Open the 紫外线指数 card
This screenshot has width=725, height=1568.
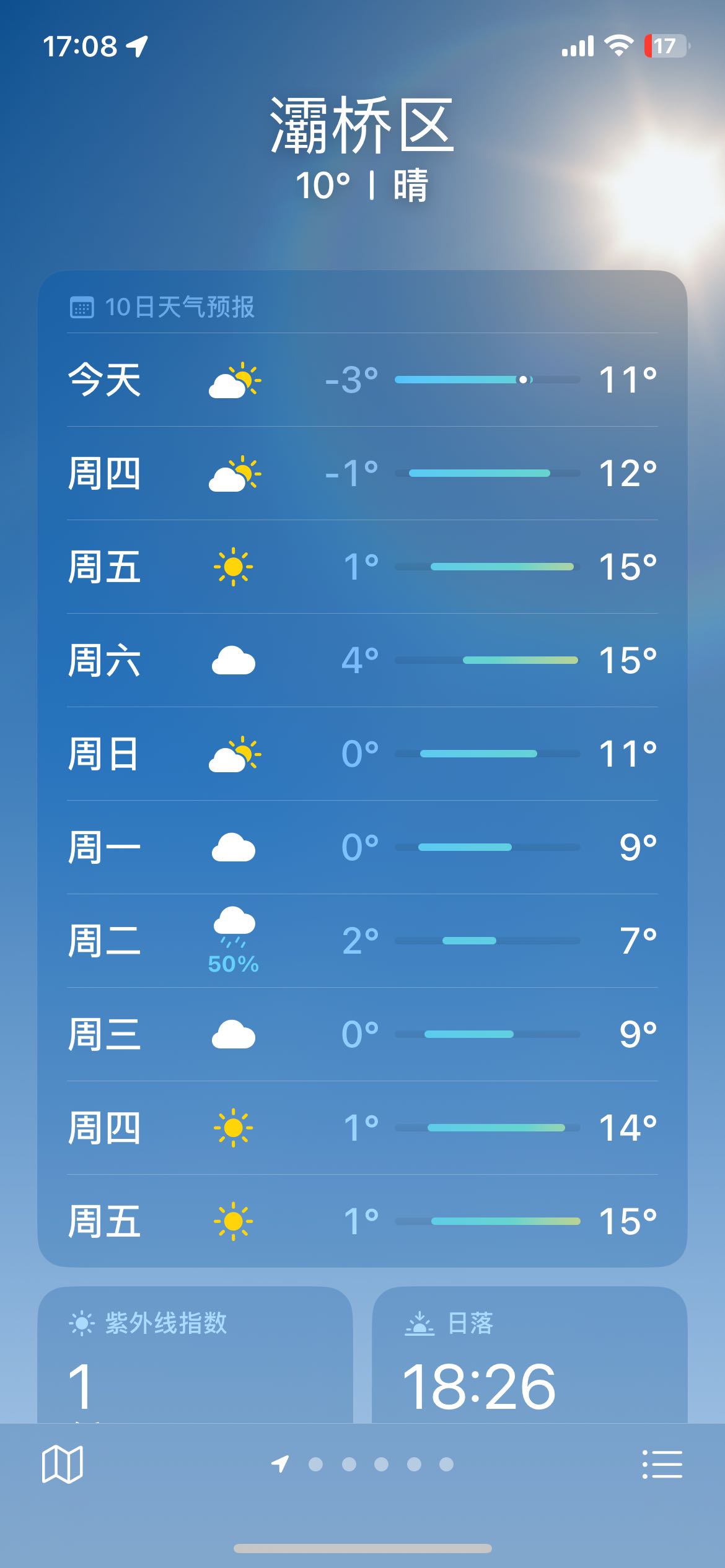(x=195, y=1355)
